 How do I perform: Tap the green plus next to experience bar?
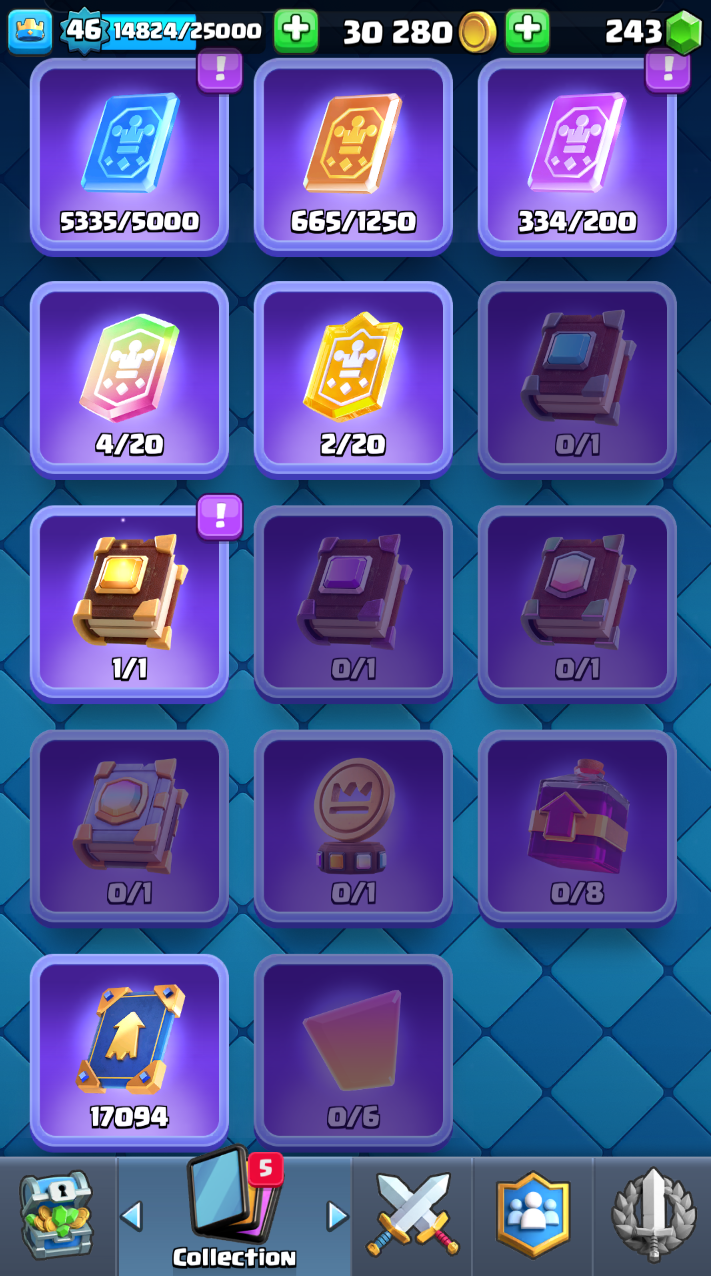(x=295, y=31)
